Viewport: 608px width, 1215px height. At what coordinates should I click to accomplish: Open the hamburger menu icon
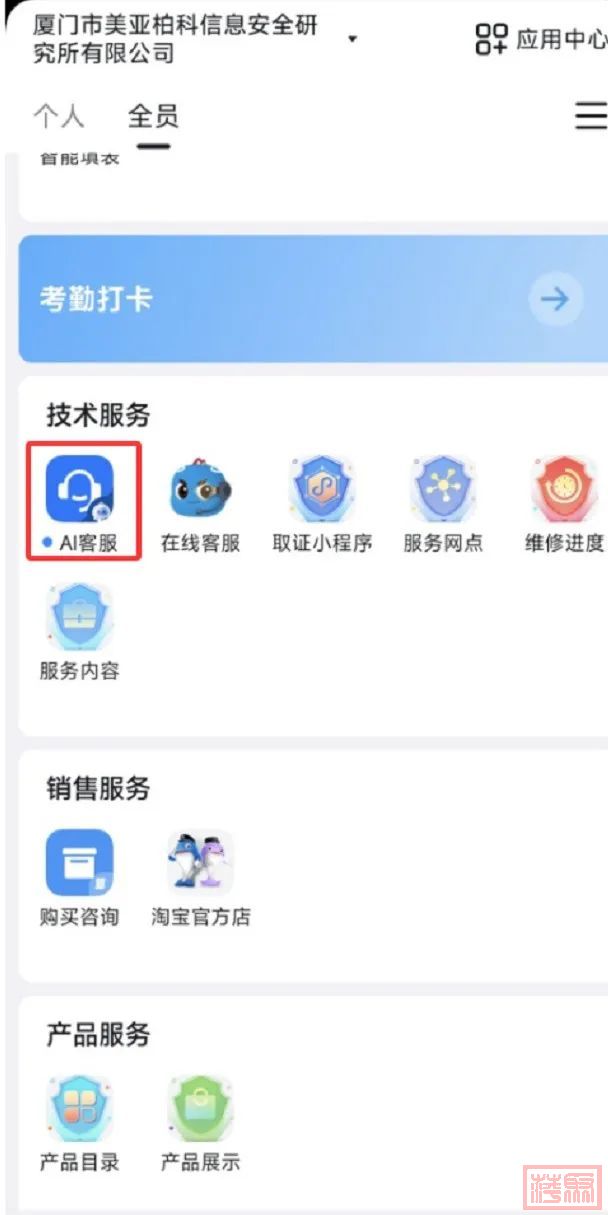(x=591, y=116)
